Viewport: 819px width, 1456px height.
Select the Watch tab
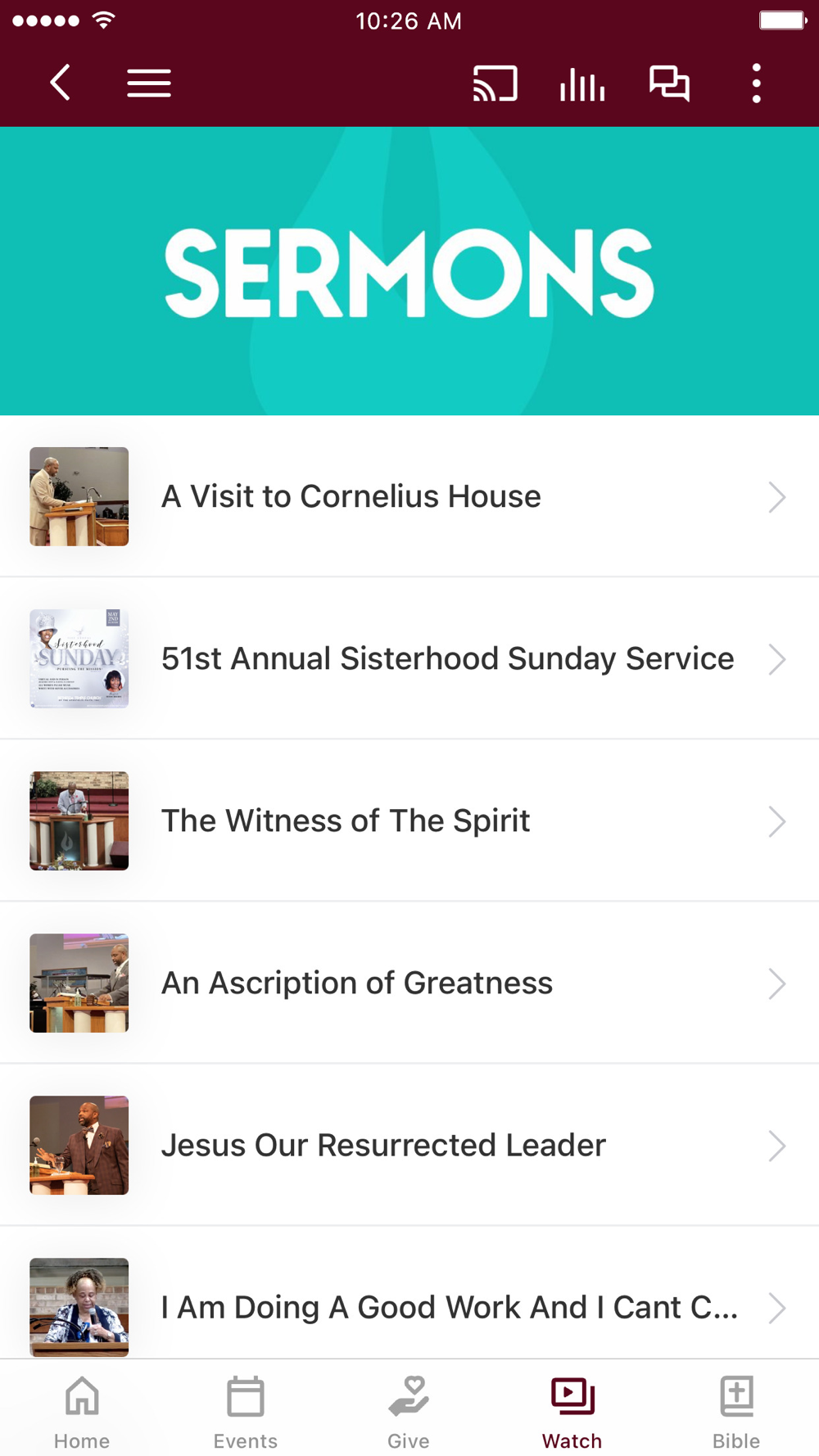[572, 1412]
